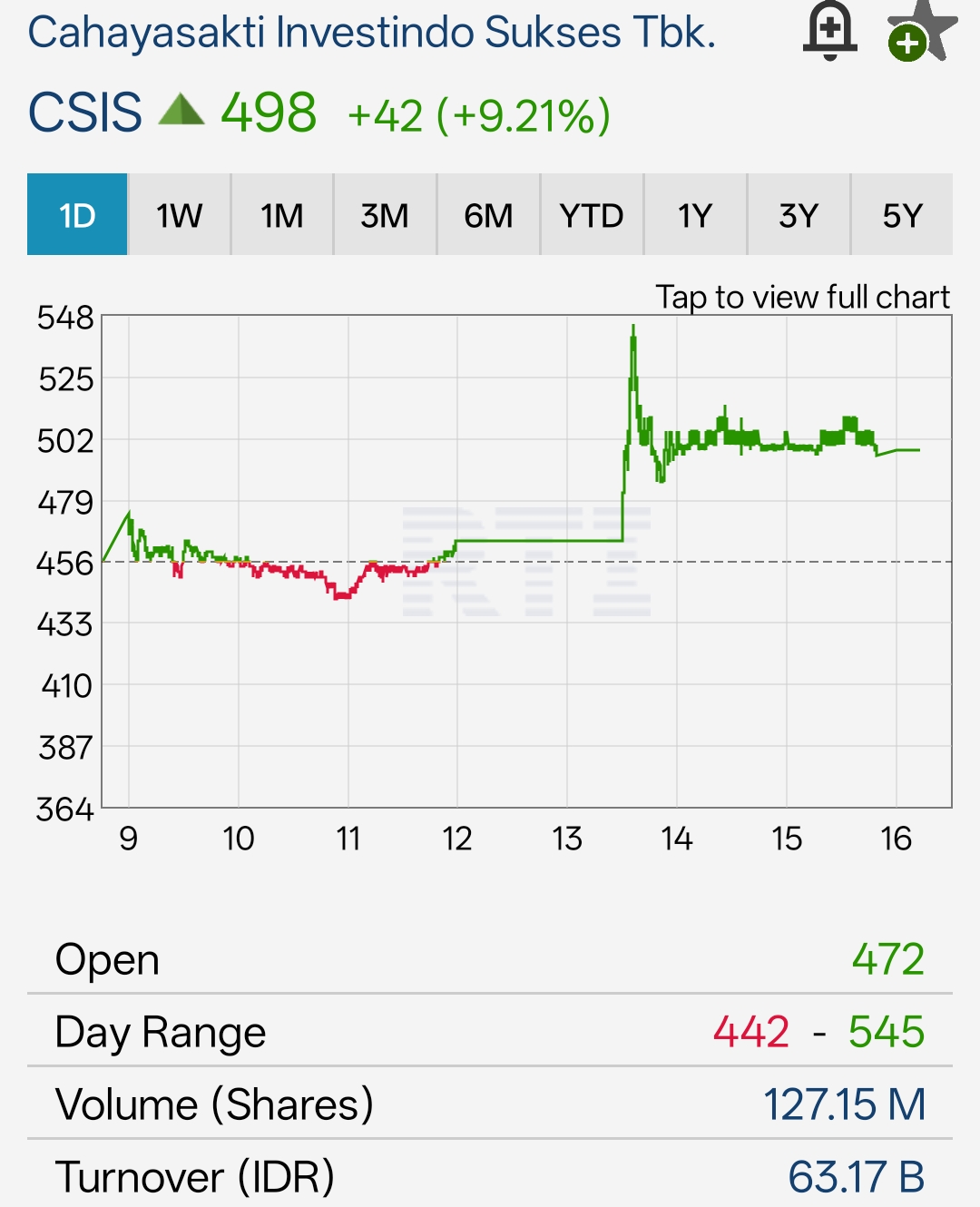
Task: Show the 3M chart range
Action: pyautogui.click(x=385, y=215)
